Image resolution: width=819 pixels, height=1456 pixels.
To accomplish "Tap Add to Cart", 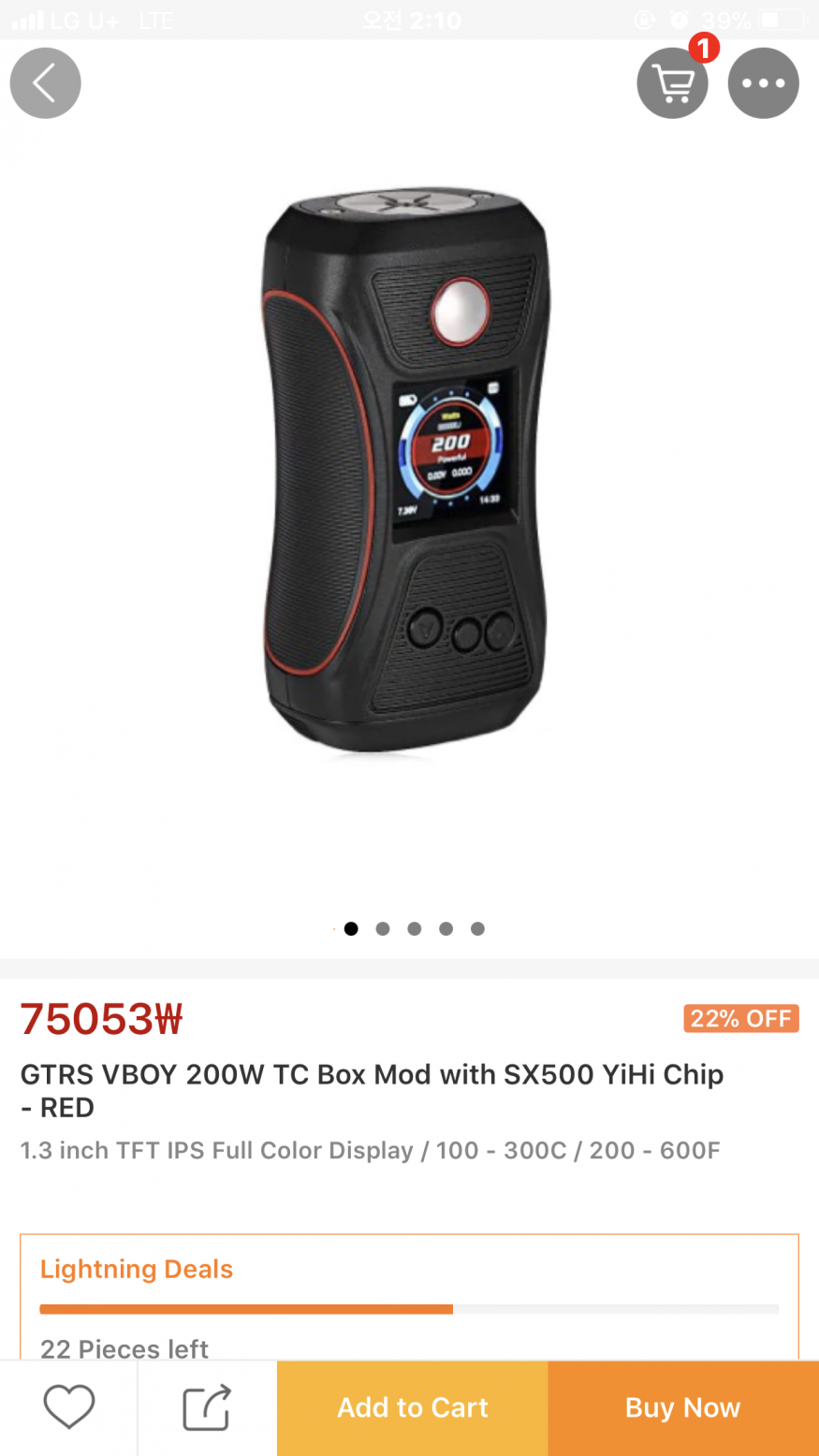I will click(412, 1407).
